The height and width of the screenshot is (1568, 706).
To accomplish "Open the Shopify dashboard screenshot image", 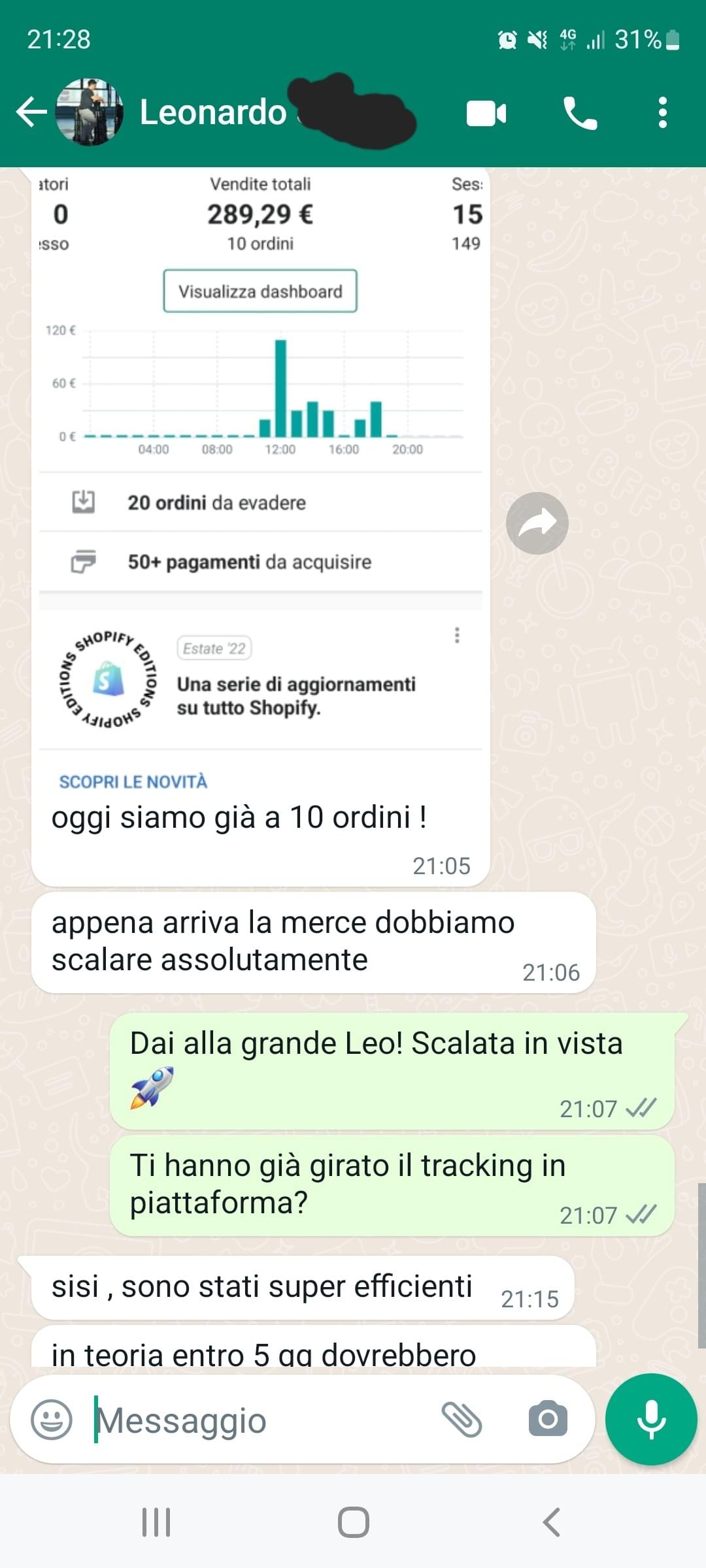I will [x=261, y=470].
